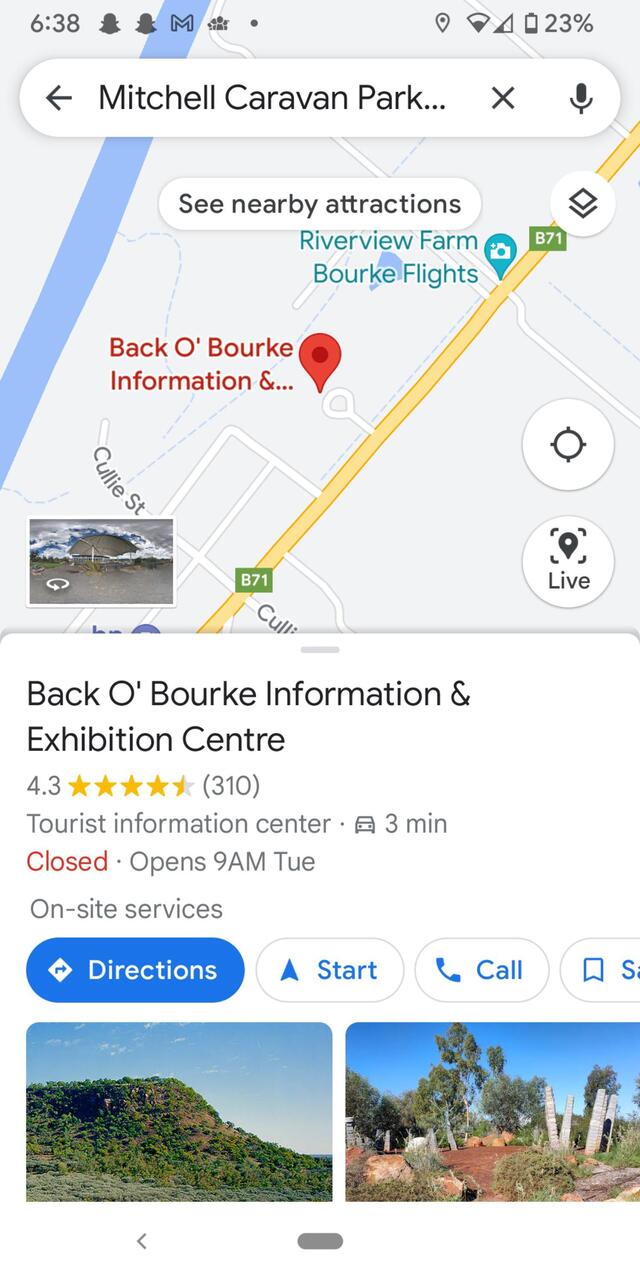Open the map layers selector
The height and width of the screenshot is (1280, 640).
[583, 204]
